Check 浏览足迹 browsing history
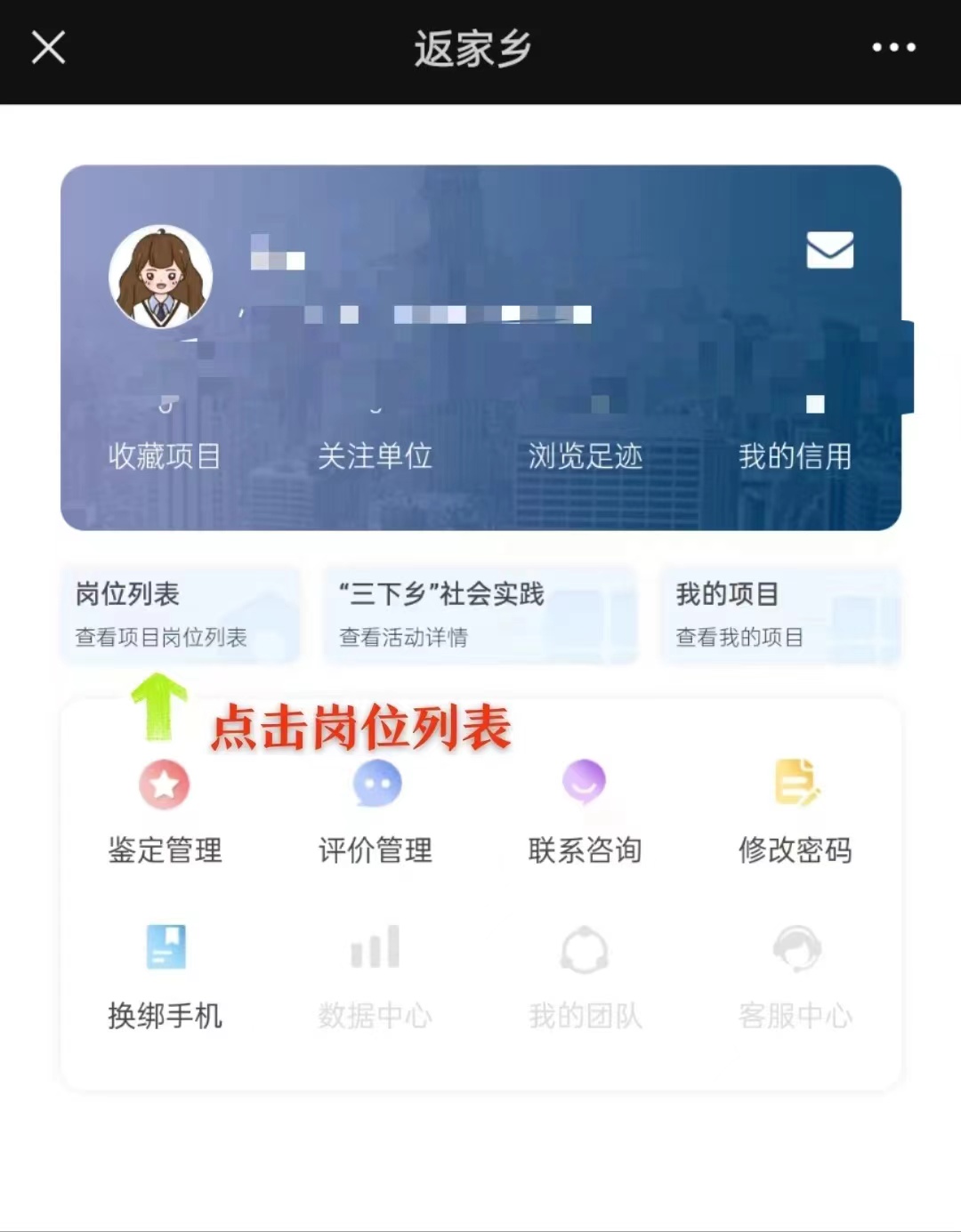The height and width of the screenshot is (1232, 961). click(585, 455)
